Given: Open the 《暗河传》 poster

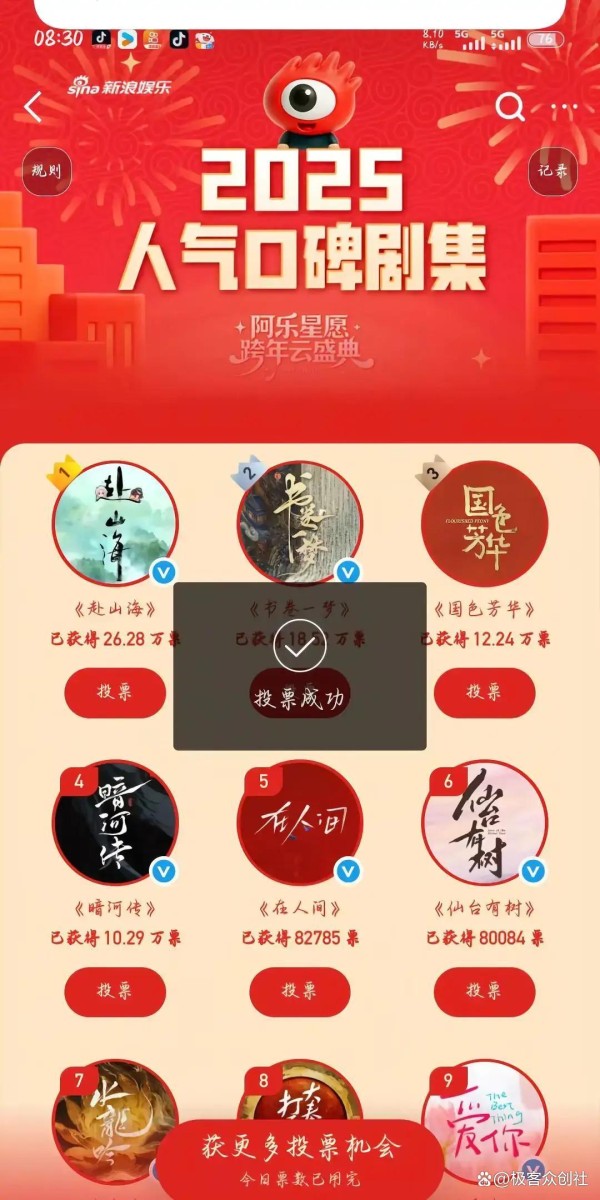Looking at the screenshot, I should 115,822.
